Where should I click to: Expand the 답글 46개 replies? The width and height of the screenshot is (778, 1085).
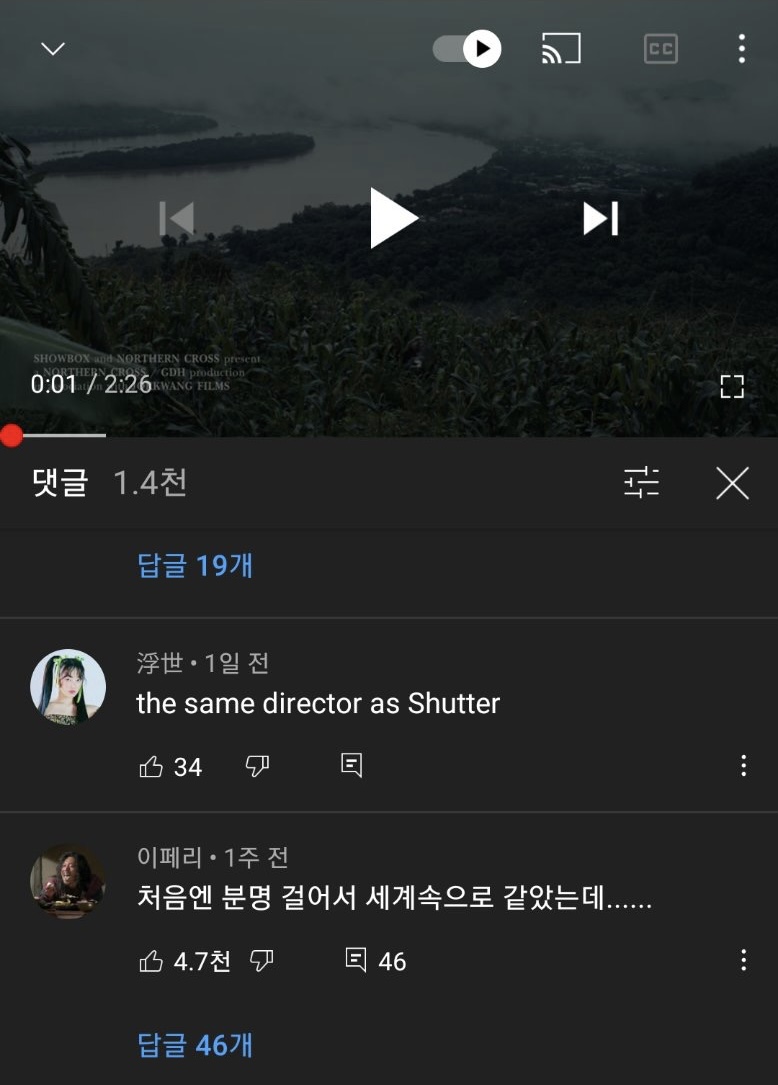(195, 1045)
